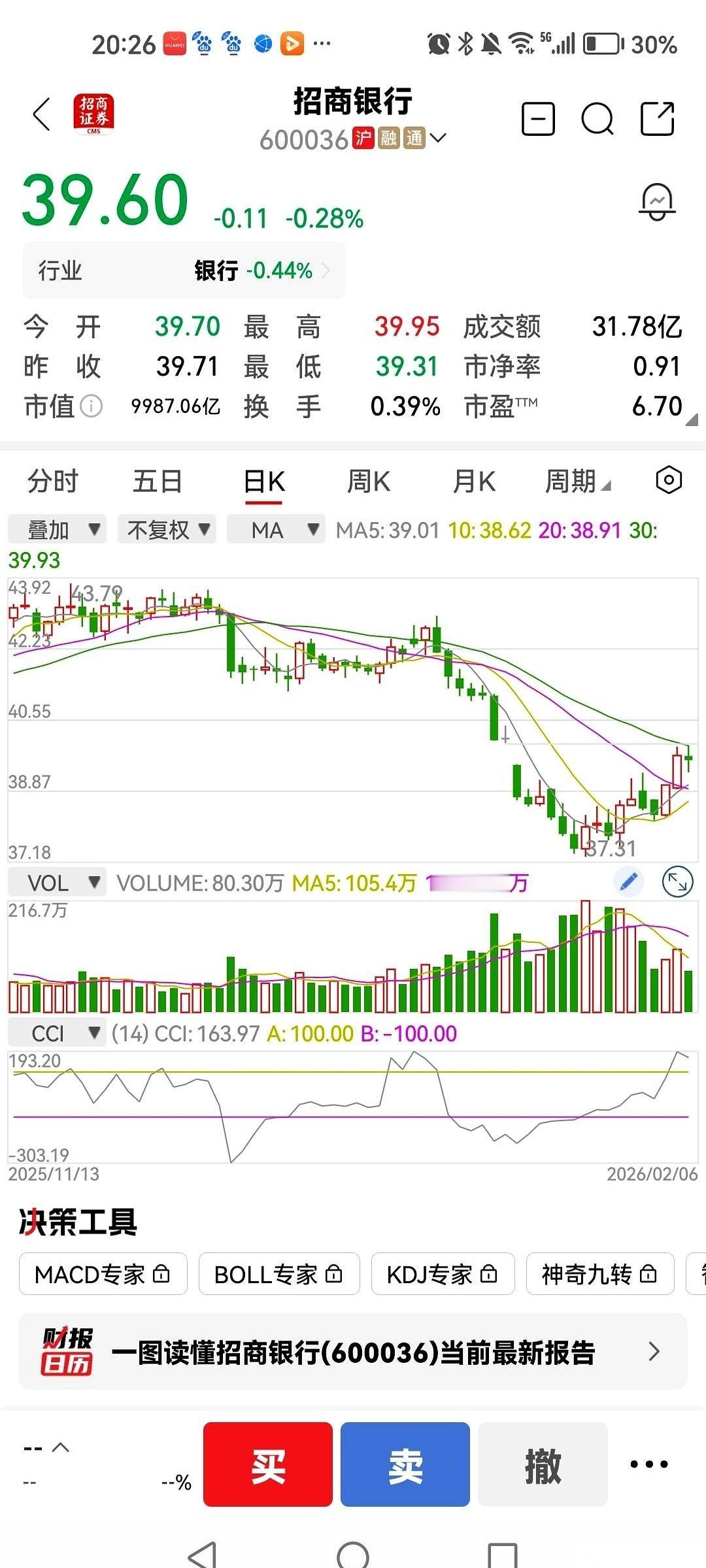
Task: Expand chart to fullscreen with arrows icon
Action: [679, 881]
